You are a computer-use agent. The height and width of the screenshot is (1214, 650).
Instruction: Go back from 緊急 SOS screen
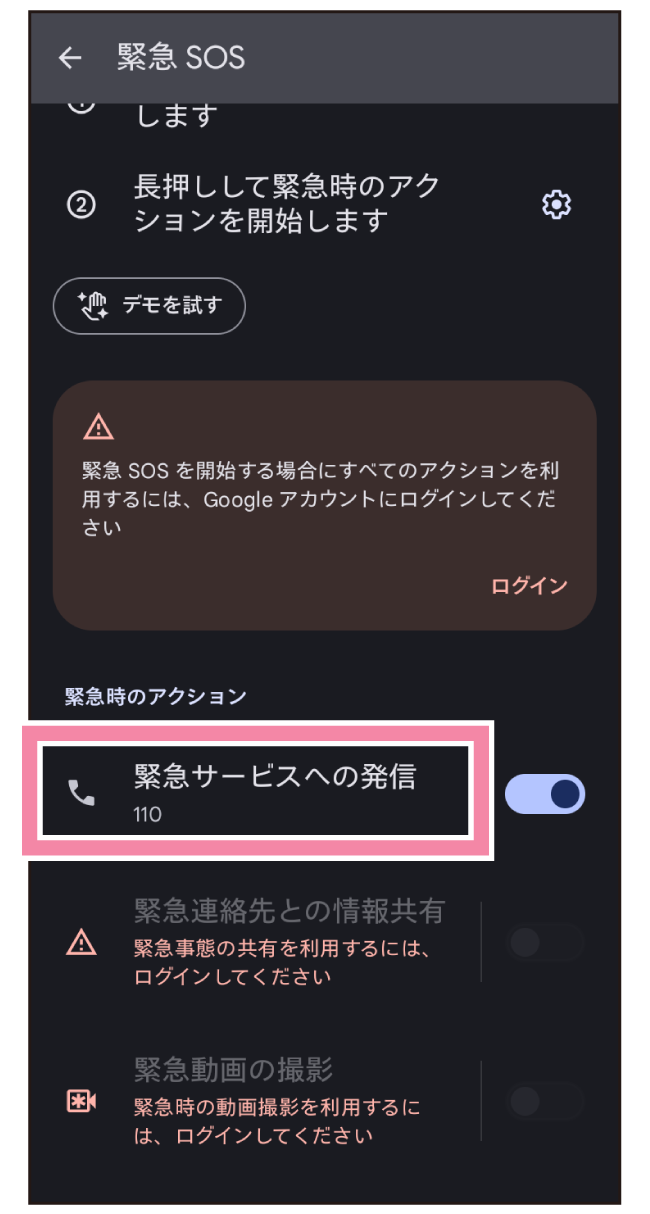tap(69, 58)
